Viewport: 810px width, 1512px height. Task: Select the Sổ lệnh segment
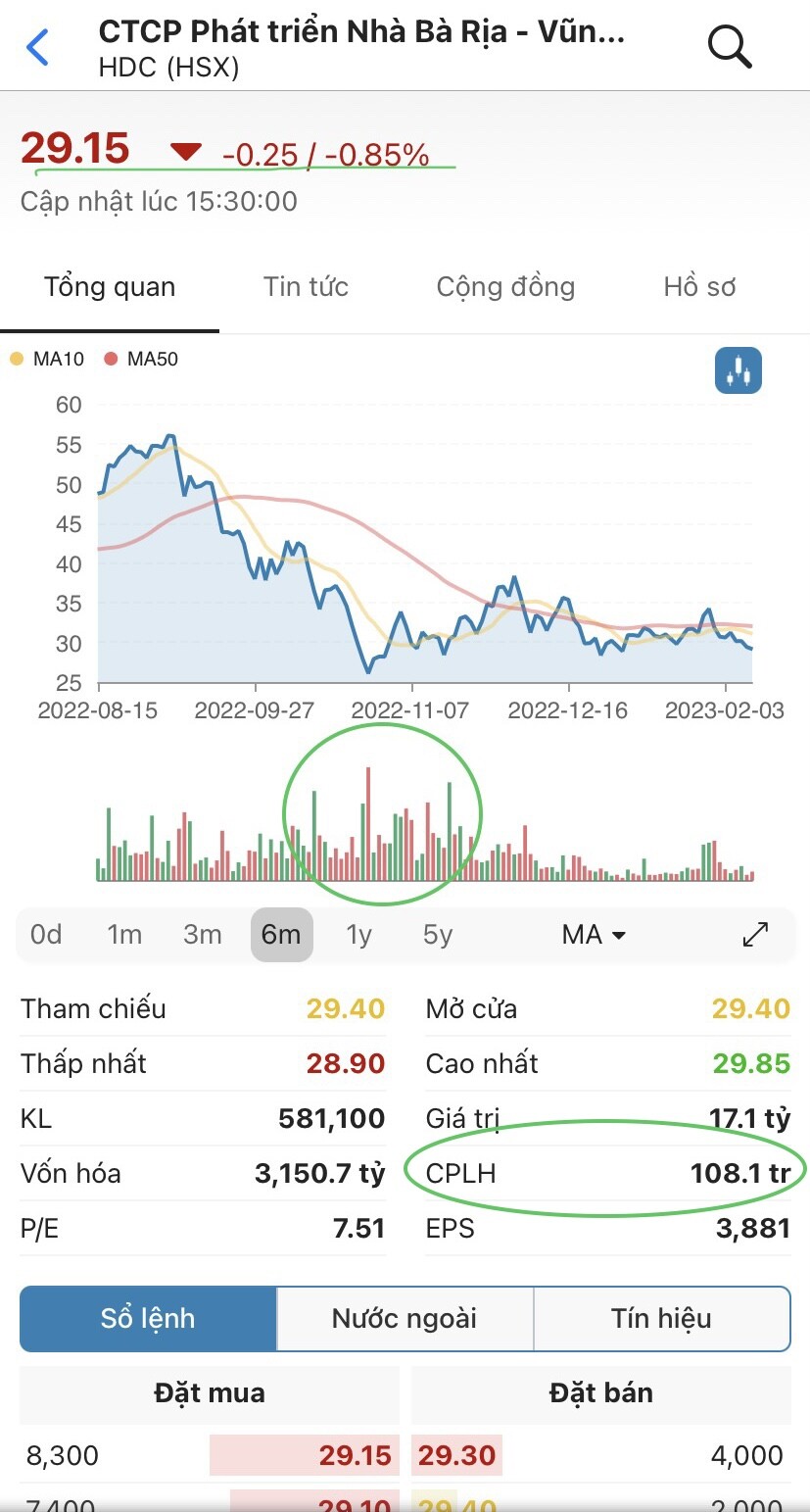[x=148, y=1319]
